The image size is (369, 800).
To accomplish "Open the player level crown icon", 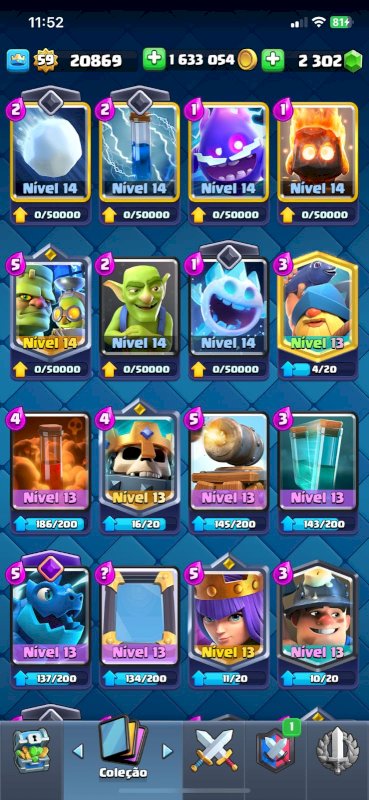I will coord(18,61).
